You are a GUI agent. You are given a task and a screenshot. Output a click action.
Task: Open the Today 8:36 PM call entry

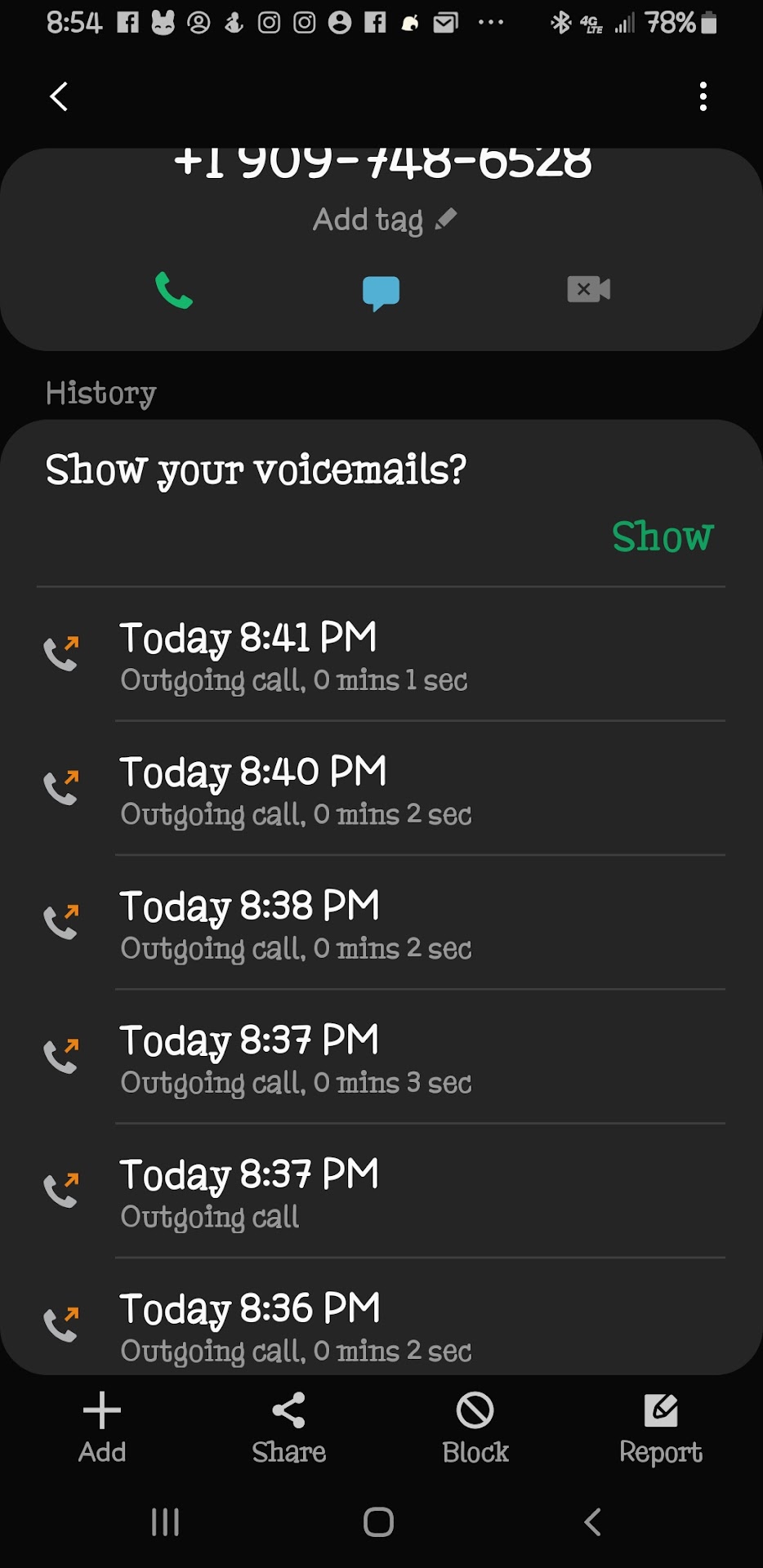(x=381, y=1325)
